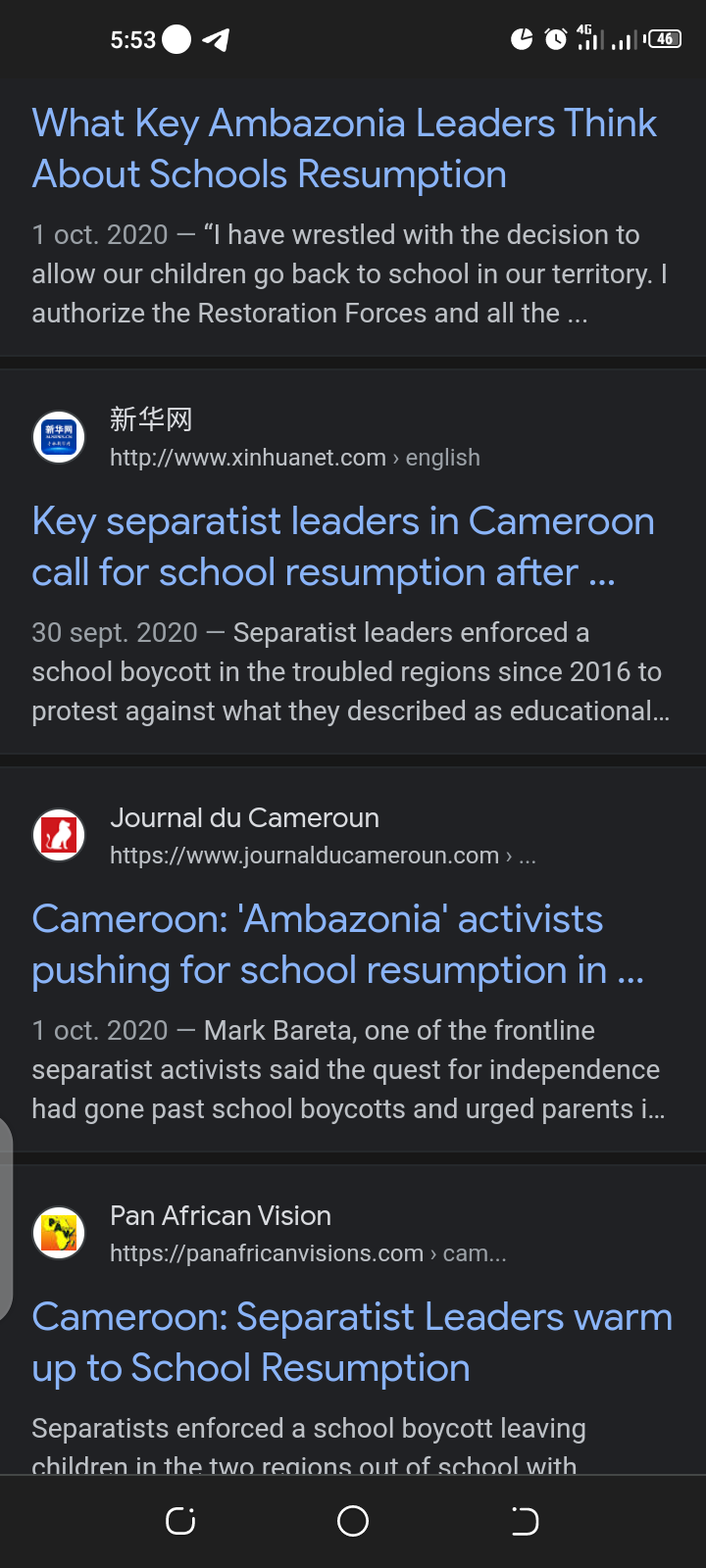The image size is (706, 1568).
Task: Tap the Journal du Cameroun source header
Action: [x=284, y=835]
